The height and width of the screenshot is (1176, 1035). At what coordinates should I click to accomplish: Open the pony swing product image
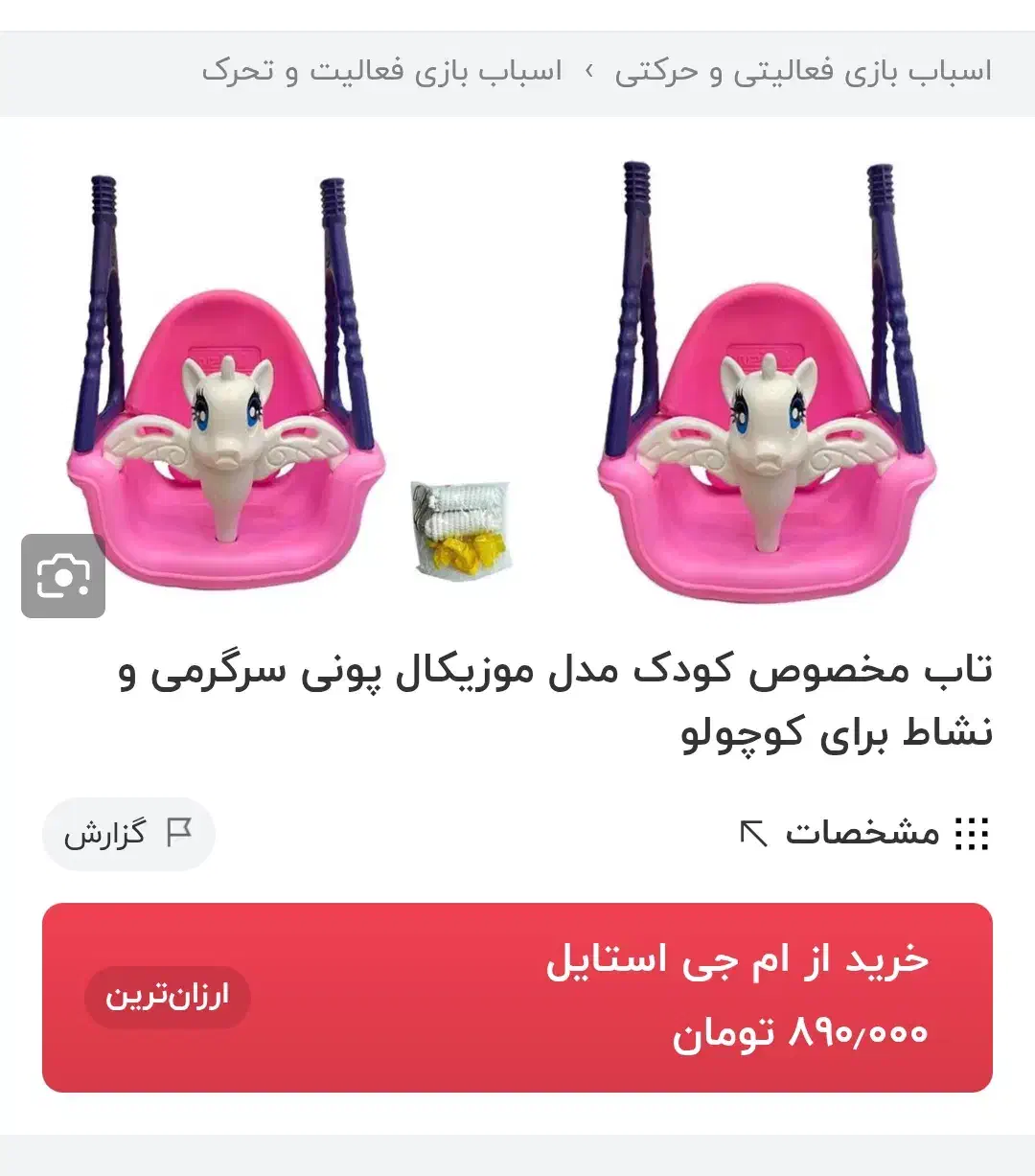(517, 379)
